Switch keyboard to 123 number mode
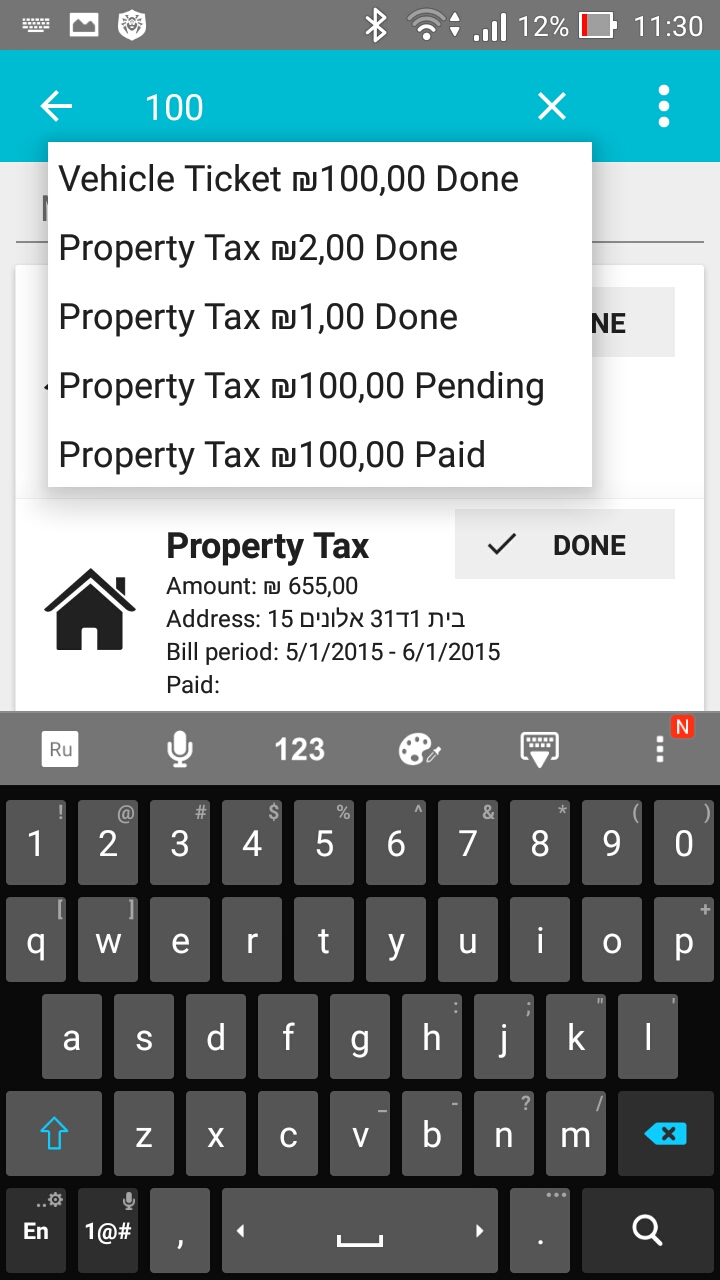Viewport: 720px width, 1280px height. pyautogui.click(x=300, y=749)
